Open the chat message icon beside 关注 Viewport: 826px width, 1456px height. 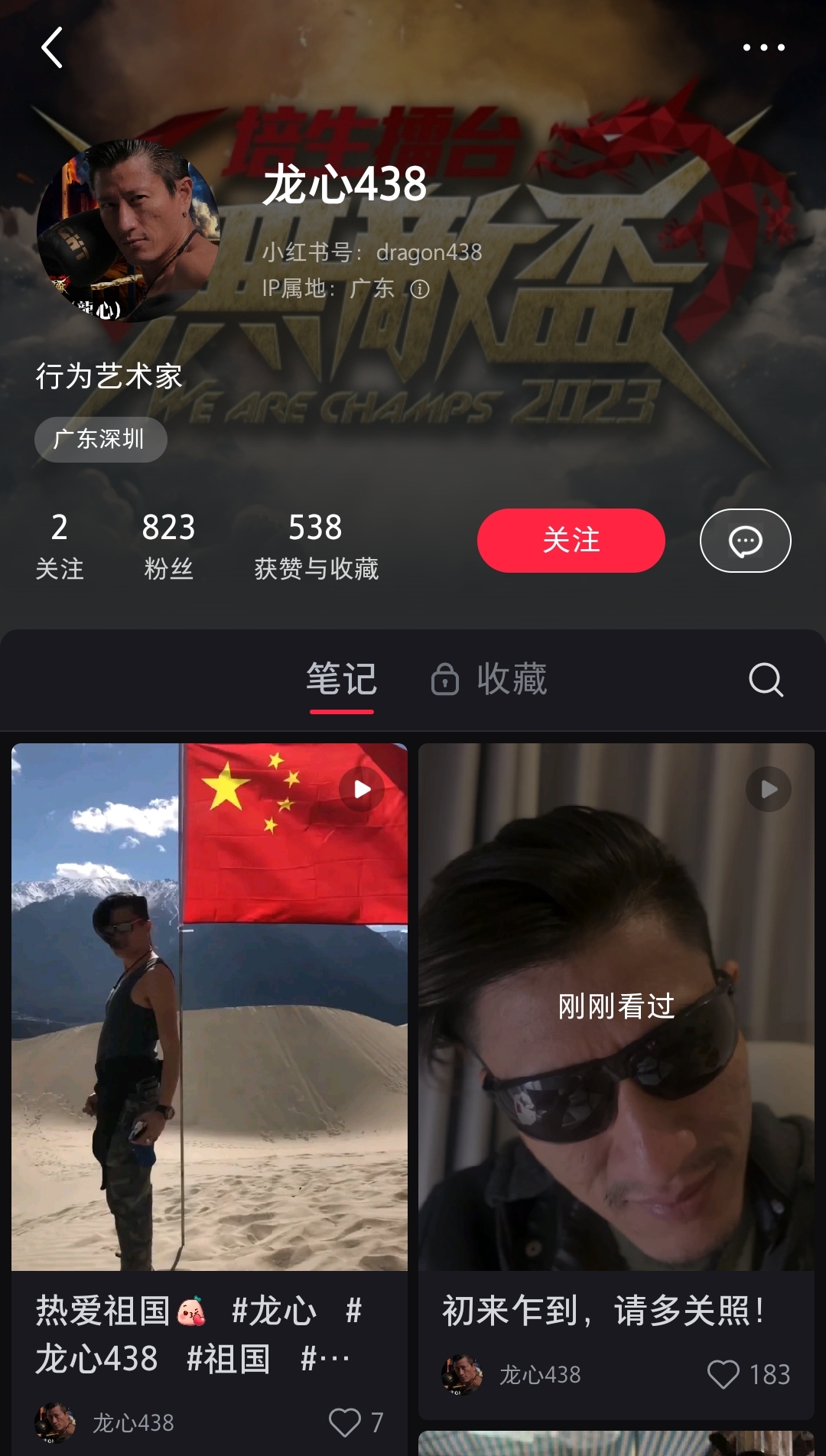pos(745,540)
